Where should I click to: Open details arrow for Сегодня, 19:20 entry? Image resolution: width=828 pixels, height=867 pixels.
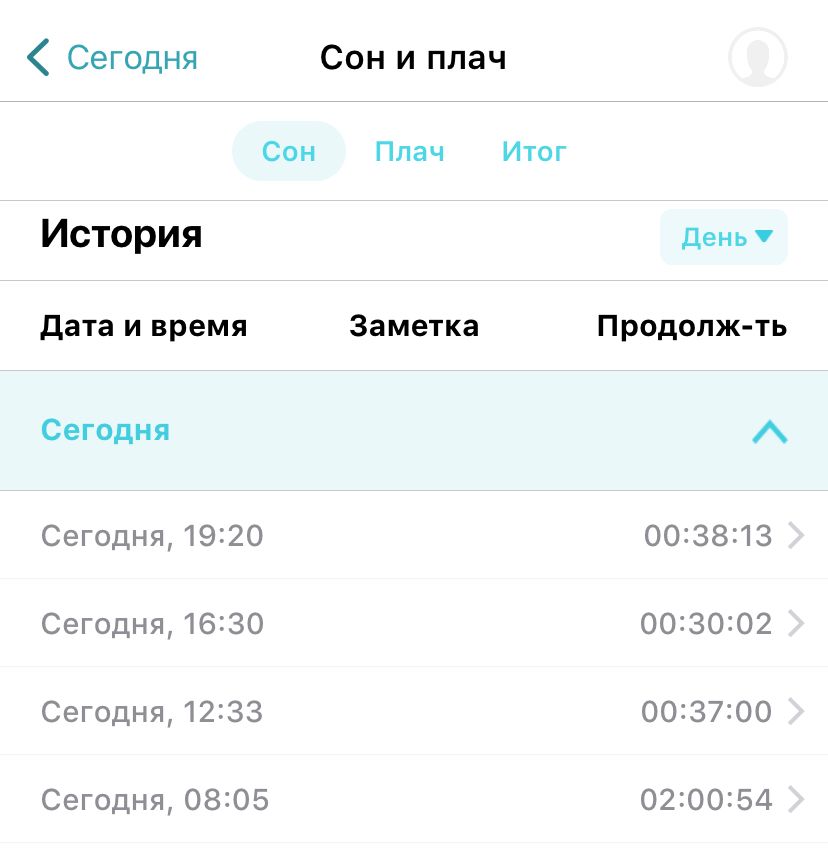pos(795,535)
